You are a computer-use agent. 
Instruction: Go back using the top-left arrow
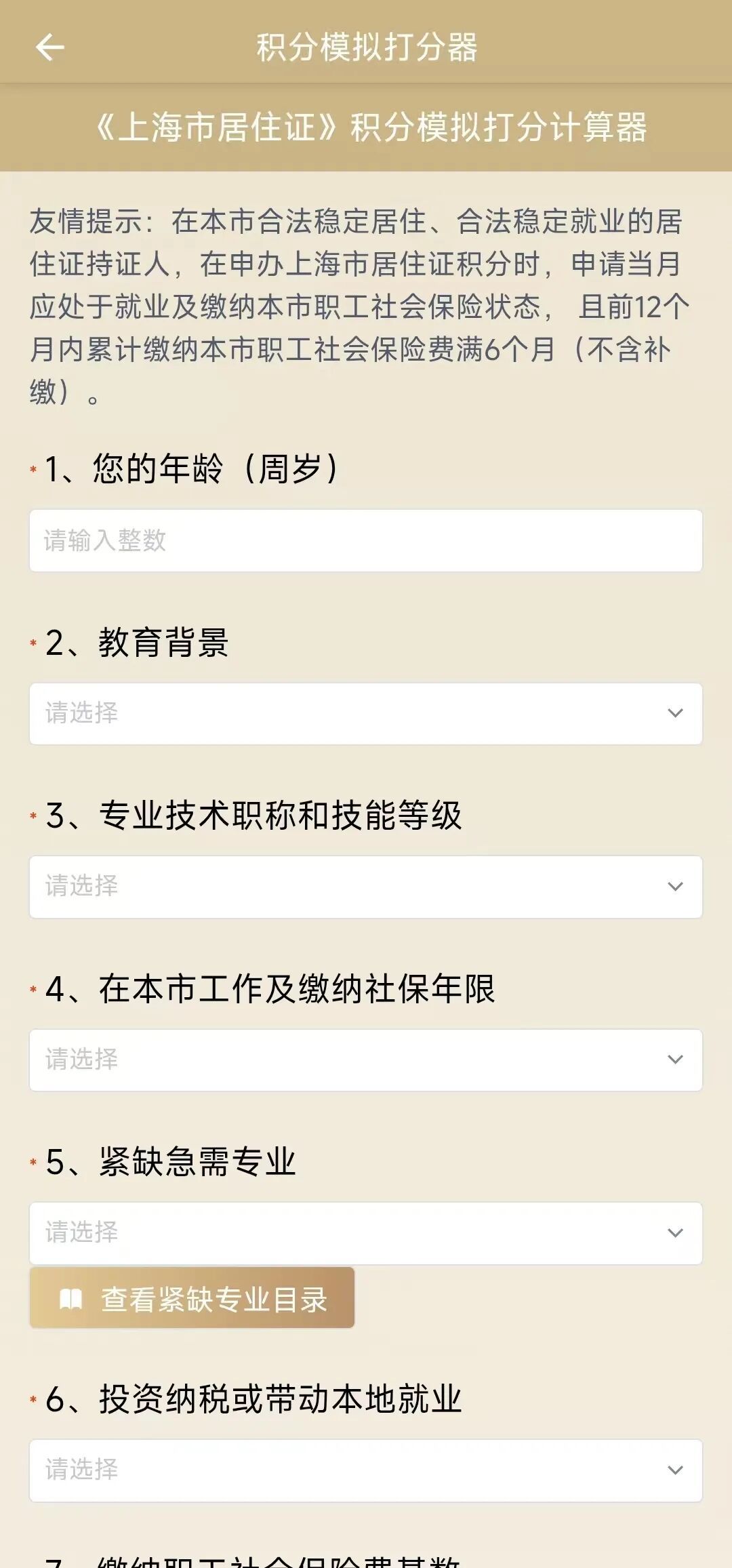point(49,47)
